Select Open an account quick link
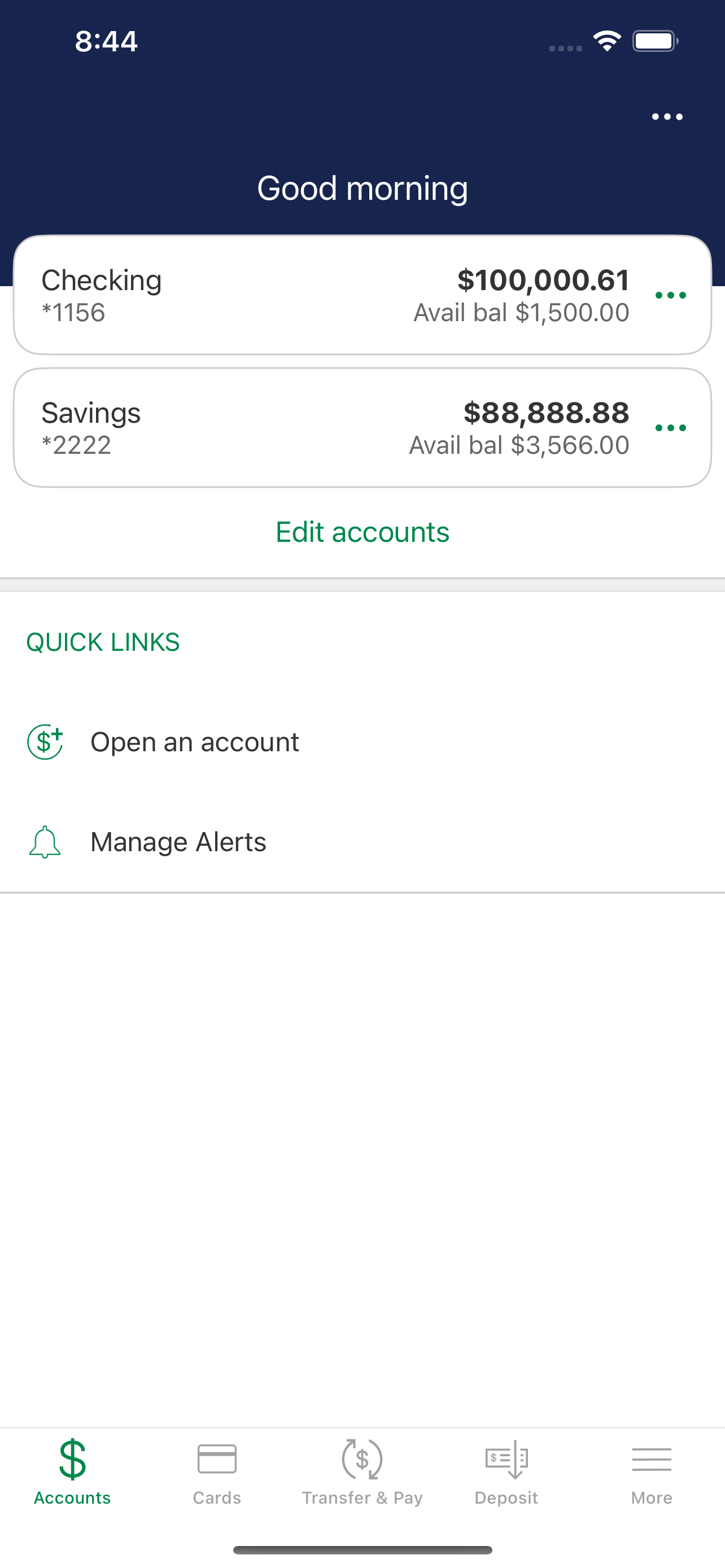 pyautogui.click(x=362, y=742)
